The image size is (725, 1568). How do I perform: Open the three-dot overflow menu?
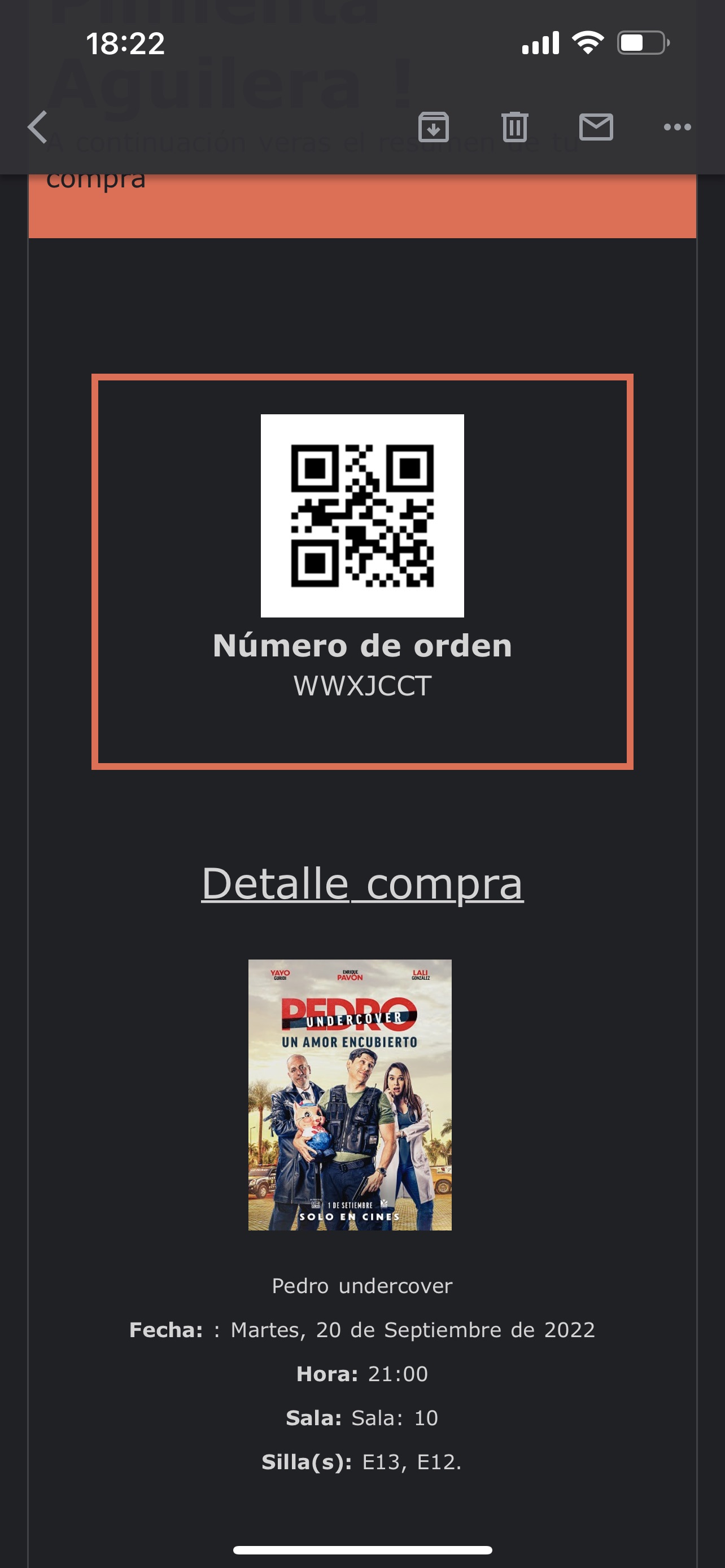pyautogui.click(x=677, y=126)
